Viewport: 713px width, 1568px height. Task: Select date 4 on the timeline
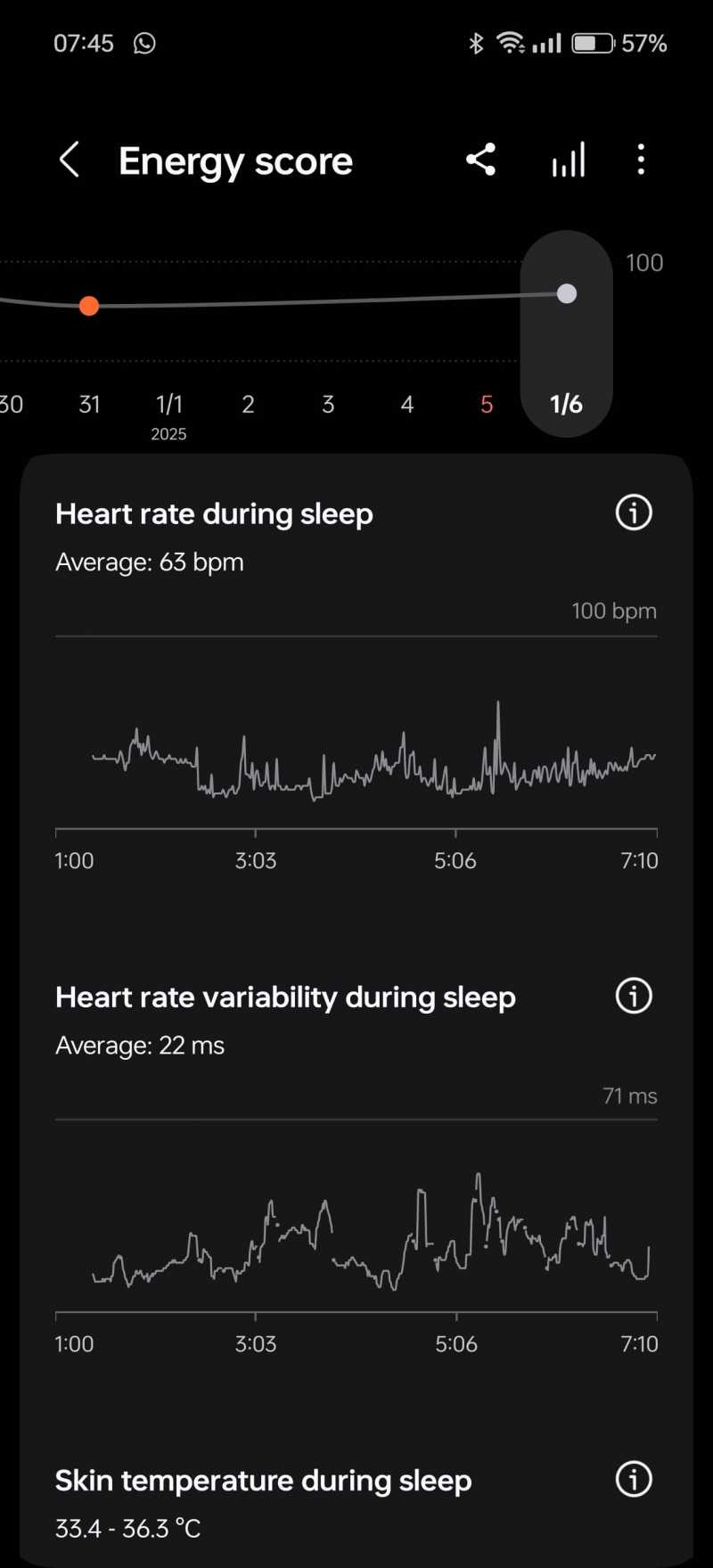[407, 405]
